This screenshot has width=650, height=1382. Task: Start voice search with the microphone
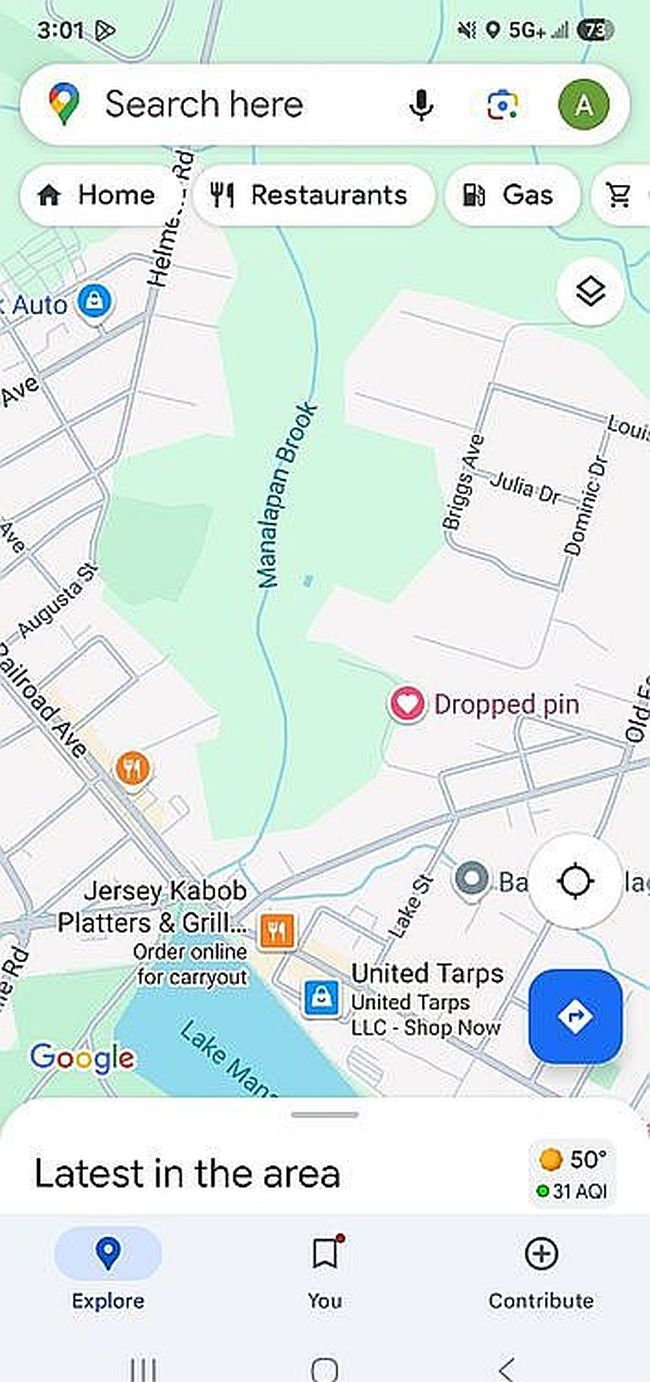tap(422, 104)
